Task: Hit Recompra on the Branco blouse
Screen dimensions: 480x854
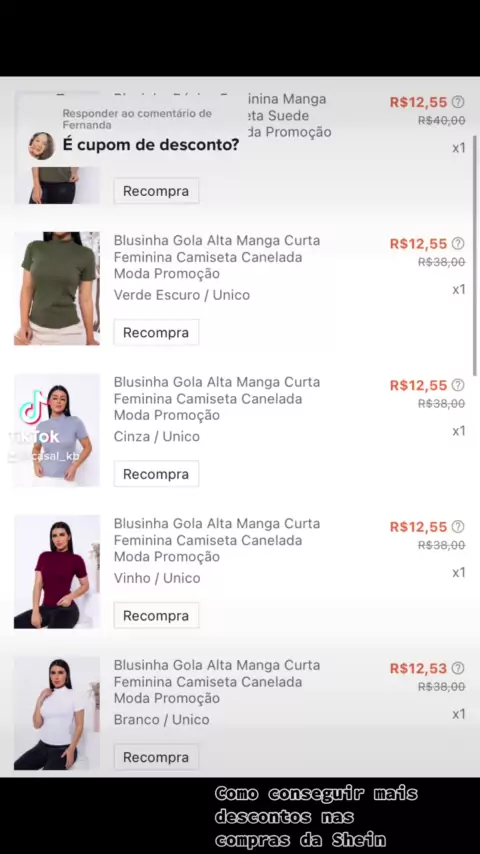Action: coord(156,758)
